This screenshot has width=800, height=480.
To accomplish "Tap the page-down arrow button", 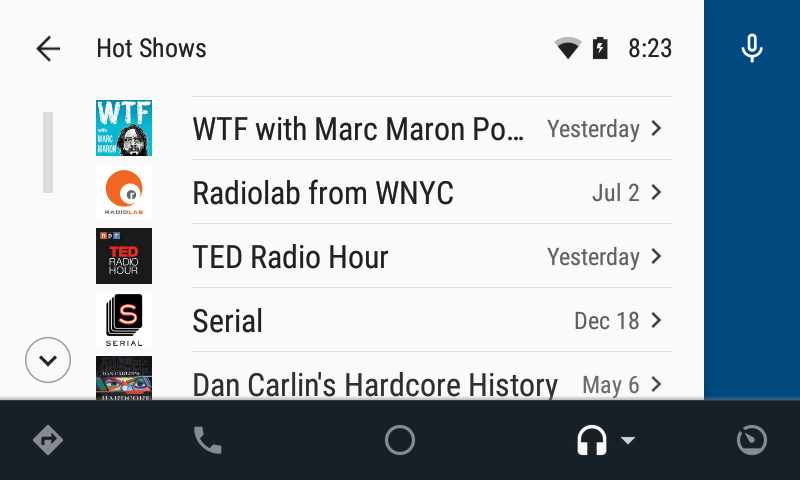I will click(48, 360).
